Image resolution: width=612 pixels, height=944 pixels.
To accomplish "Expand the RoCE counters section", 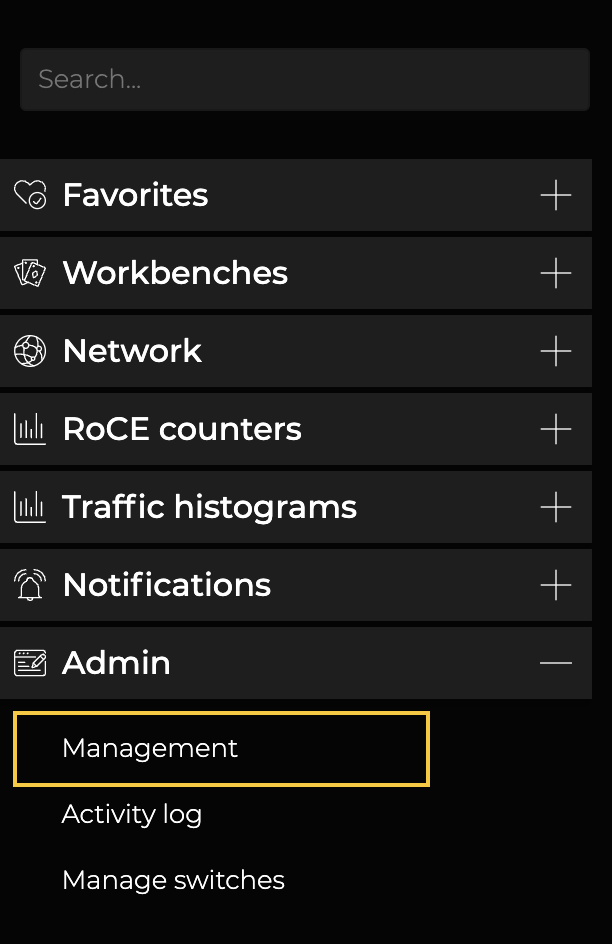I will (x=555, y=429).
